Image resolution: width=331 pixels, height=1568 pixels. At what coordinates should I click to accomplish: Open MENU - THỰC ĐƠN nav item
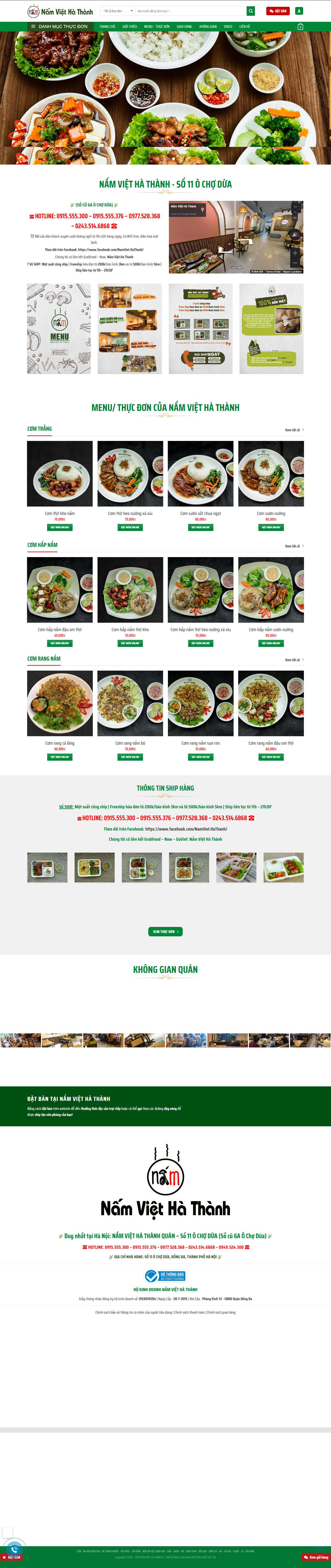pos(157,27)
